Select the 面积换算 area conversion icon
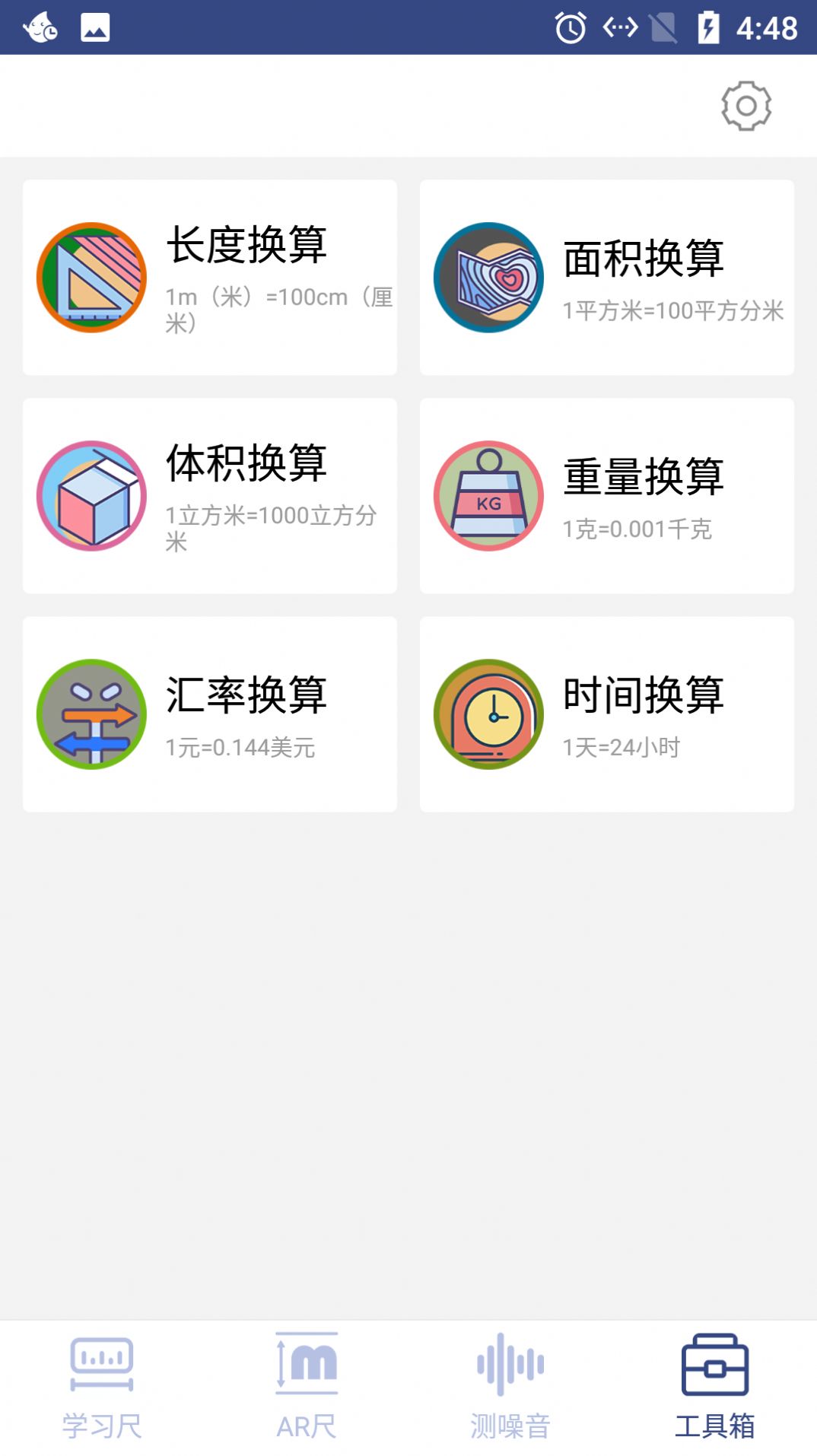 point(489,276)
